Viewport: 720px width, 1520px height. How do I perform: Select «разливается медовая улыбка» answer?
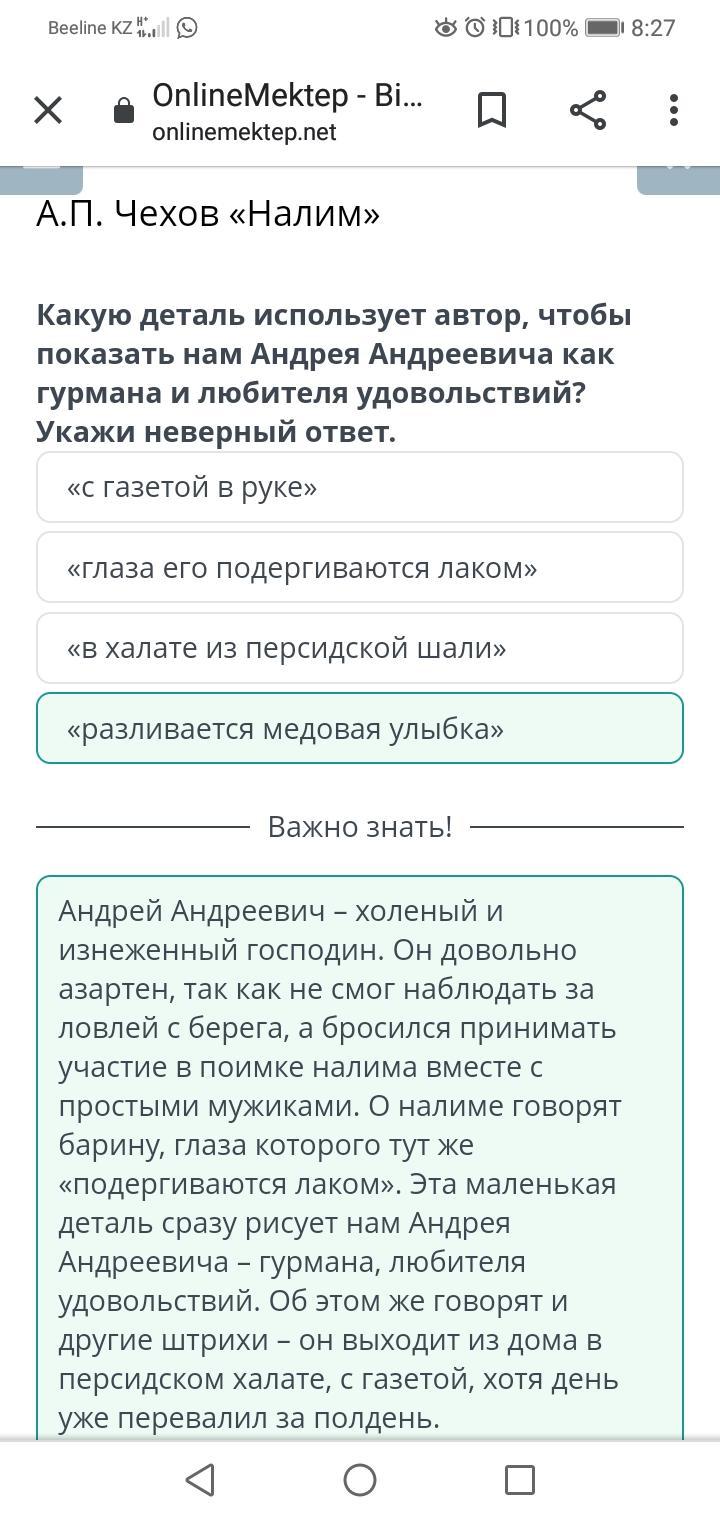360,729
